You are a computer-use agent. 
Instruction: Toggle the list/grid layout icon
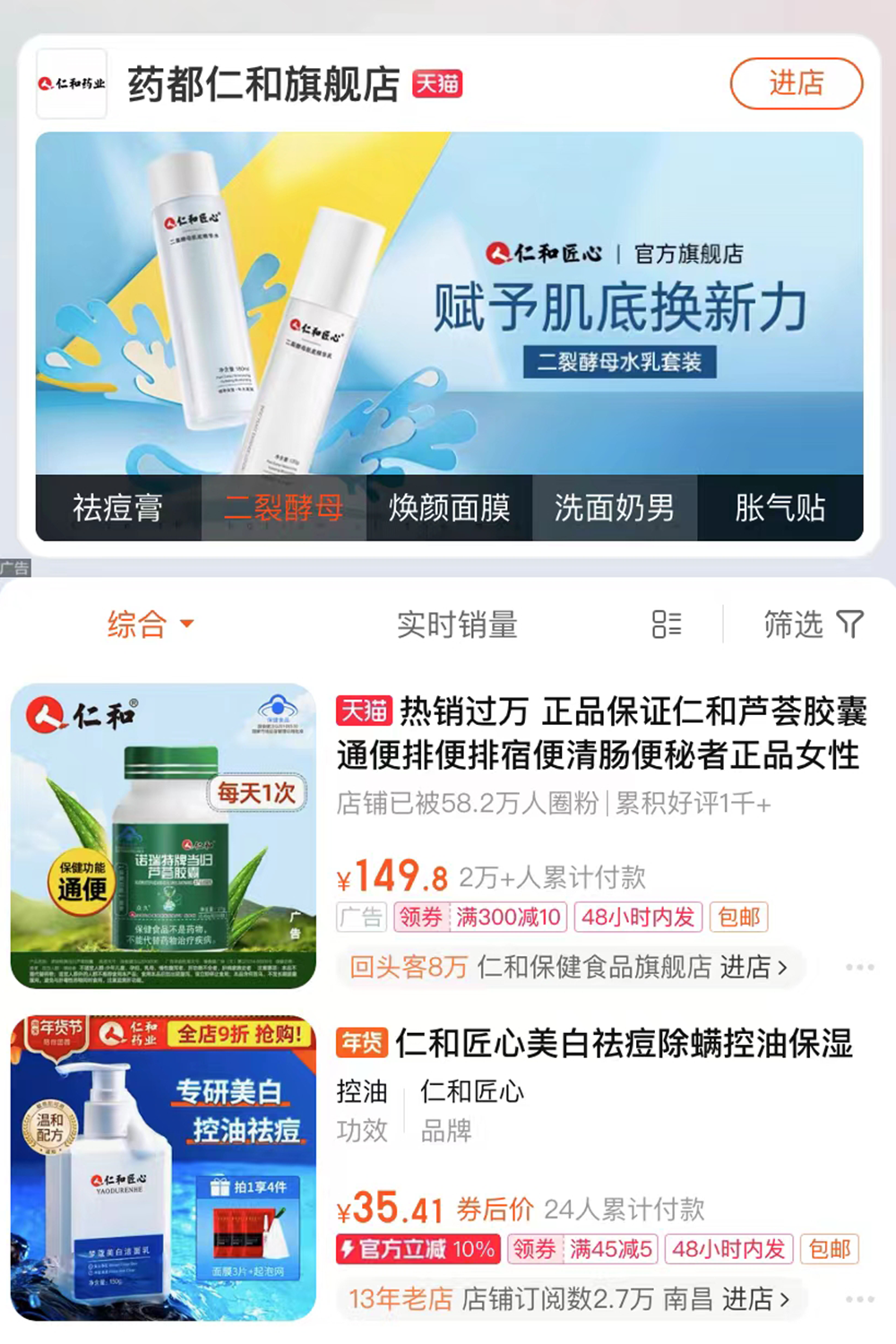click(x=667, y=625)
